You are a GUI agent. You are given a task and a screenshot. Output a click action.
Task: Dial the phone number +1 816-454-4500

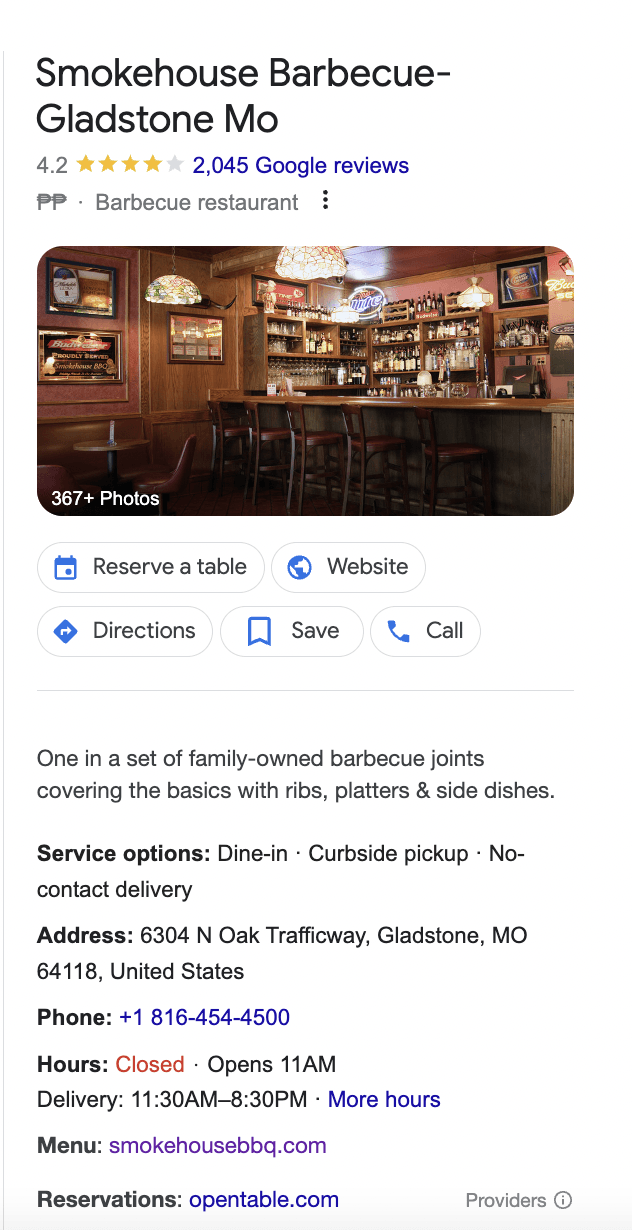(204, 1017)
